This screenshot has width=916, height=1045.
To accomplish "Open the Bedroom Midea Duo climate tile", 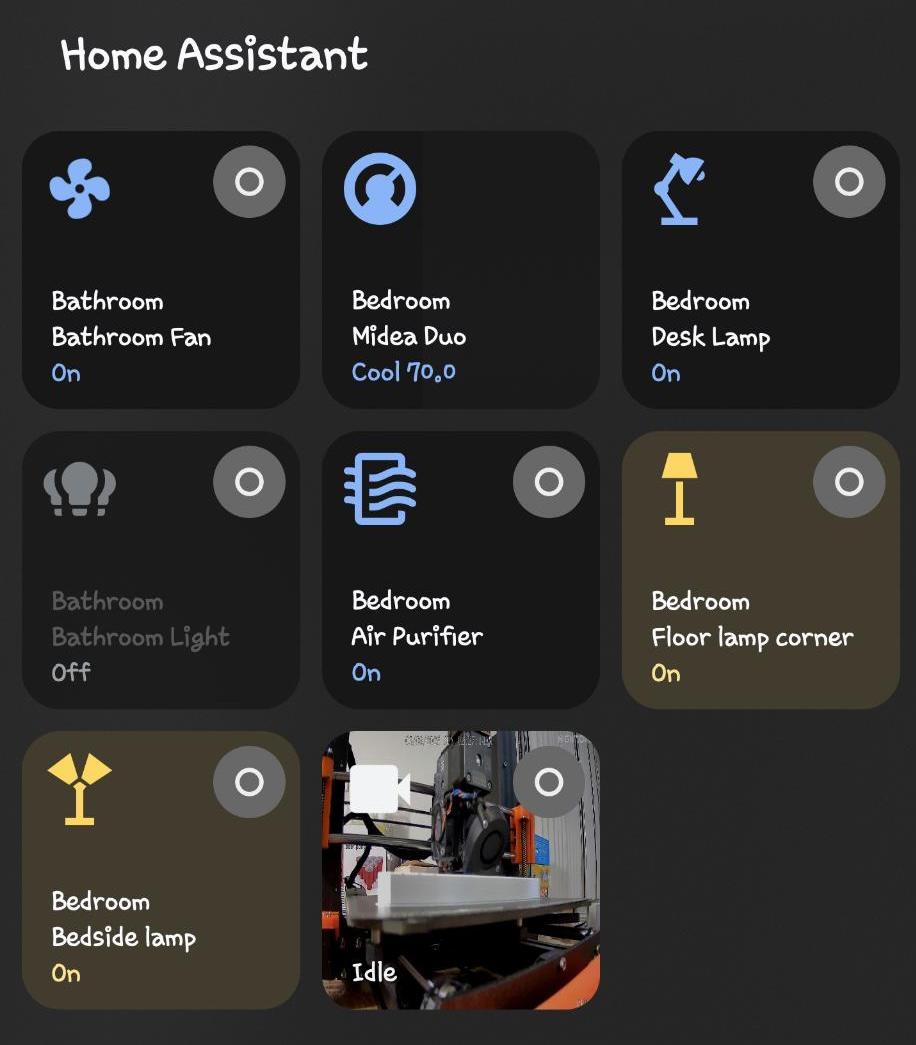I will (x=460, y=270).
